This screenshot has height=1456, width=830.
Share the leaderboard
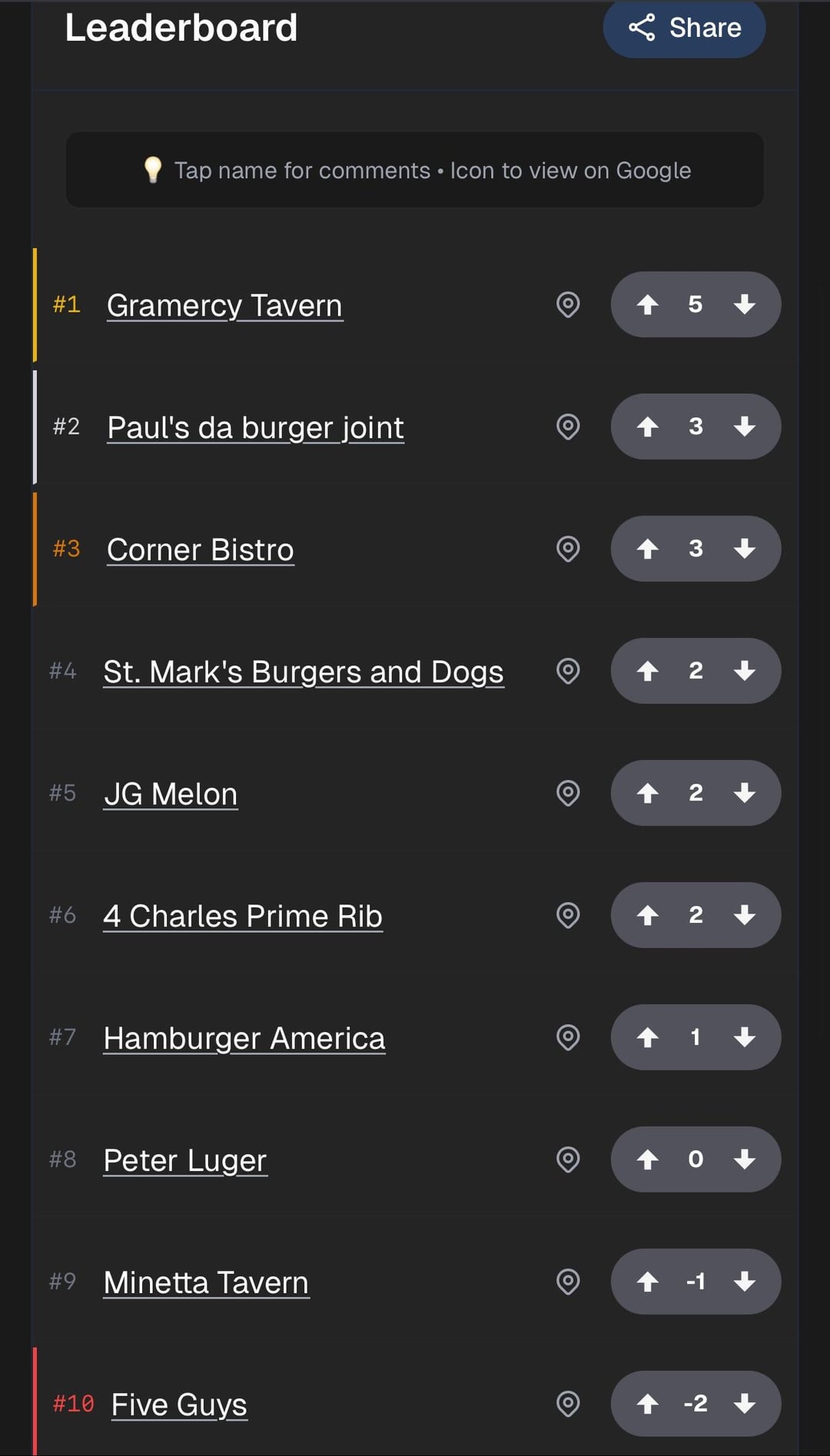click(x=683, y=28)
